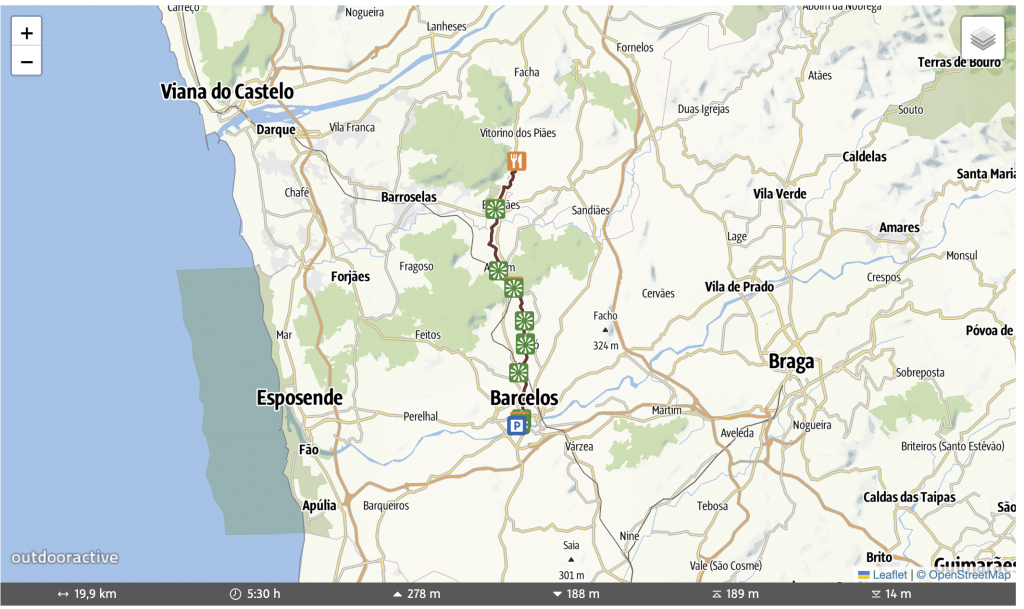The height and width of the screenshot is (609, 1024).
Task: Zoom in on the map
Action: coord(26,32)
